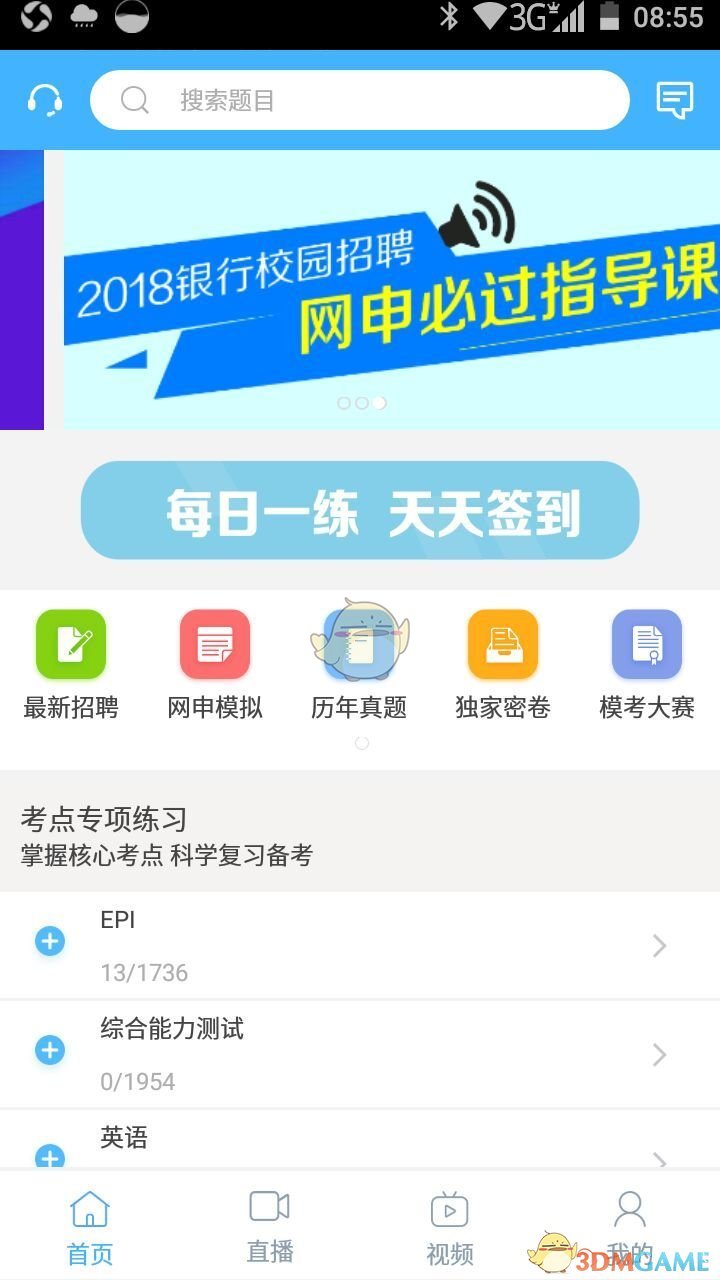Tap the 每日一练 天天签到 daily check-in button
This screenshot has height=1280, width=720.
[360, 510]
